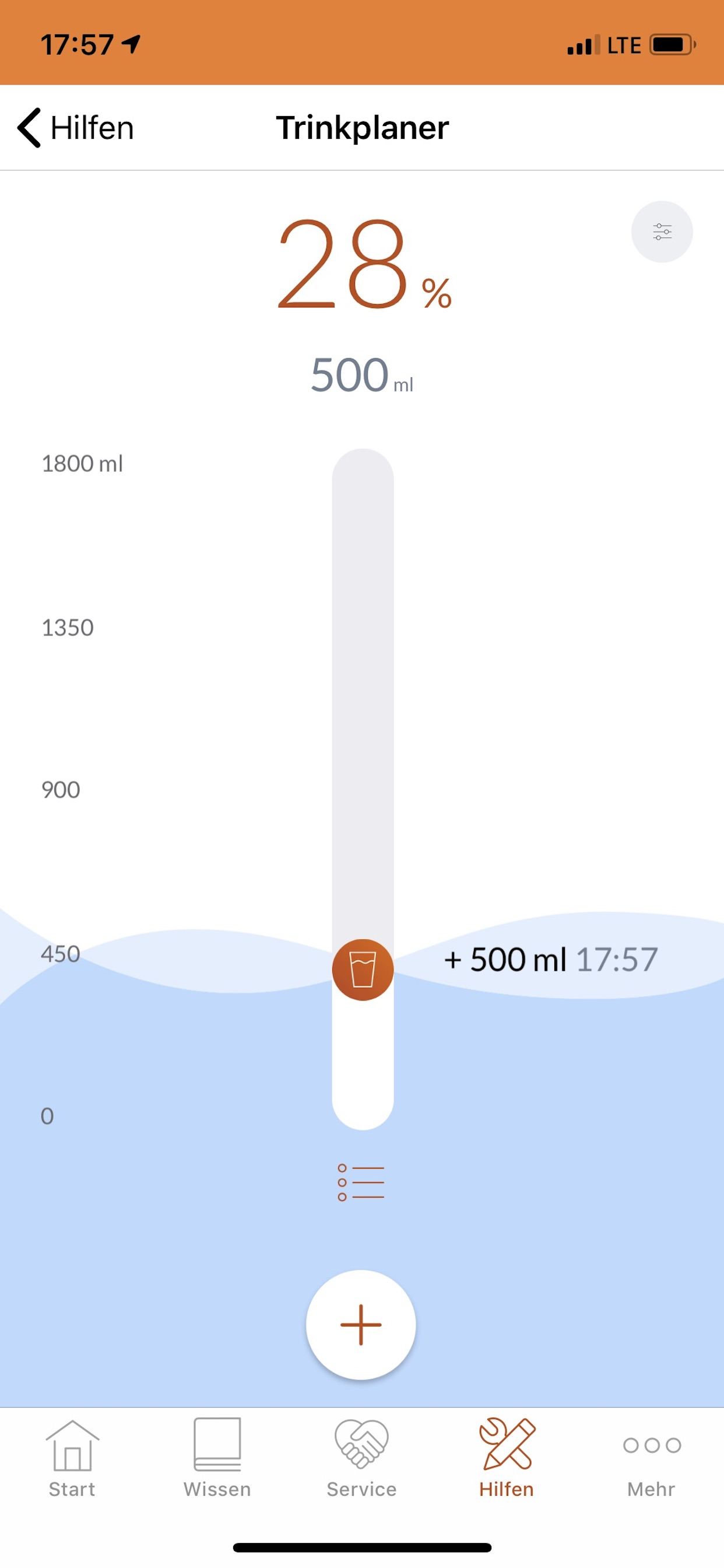Open the drink planner settings sliders icon
The width and height of the screenshot is (724, 1568).
[x=661, y=232]
